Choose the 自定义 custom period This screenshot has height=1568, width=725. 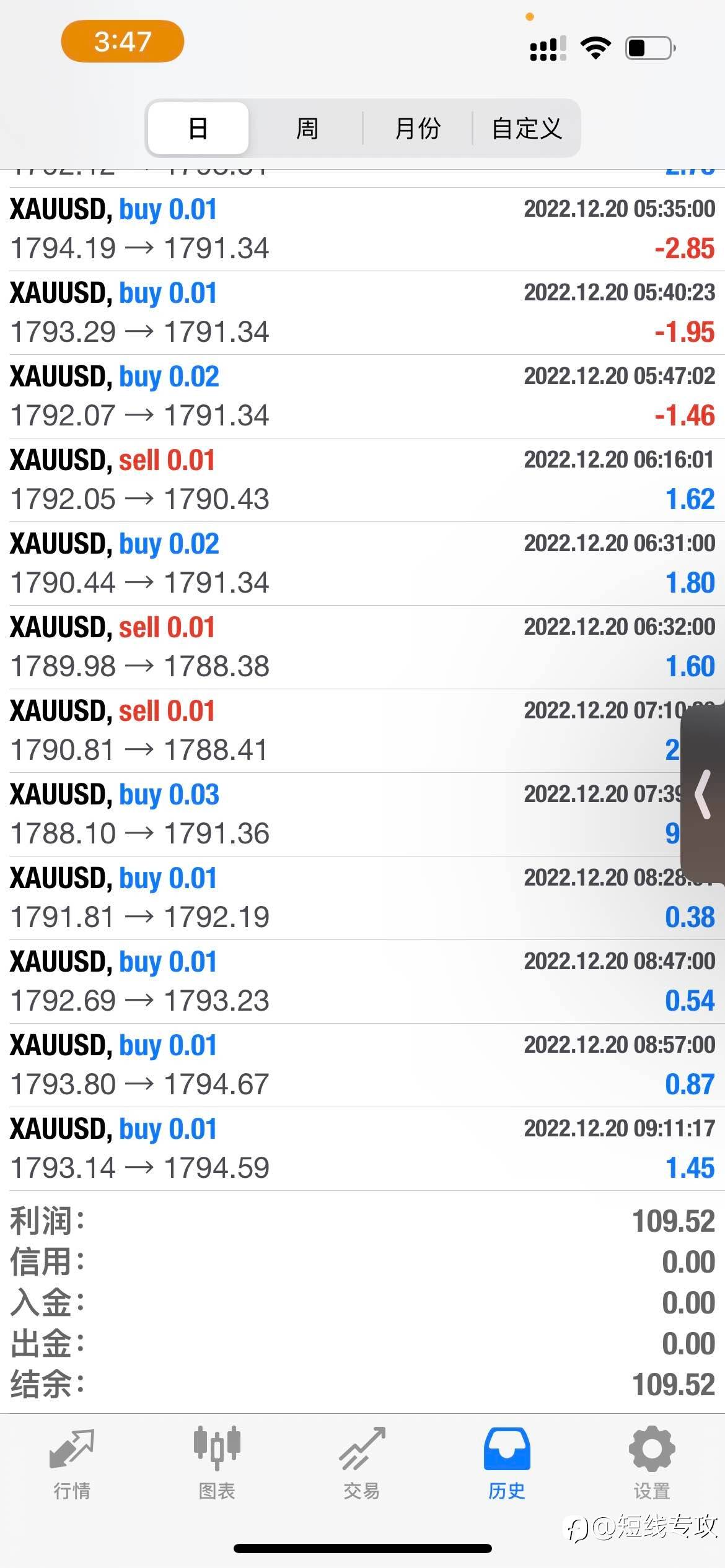click(527, 128)
